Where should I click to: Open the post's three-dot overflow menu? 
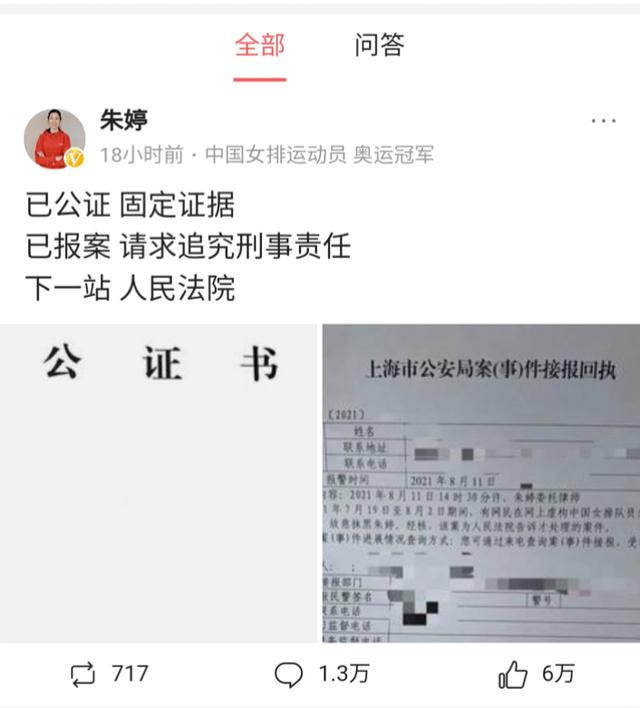click(x=603, y=121)
